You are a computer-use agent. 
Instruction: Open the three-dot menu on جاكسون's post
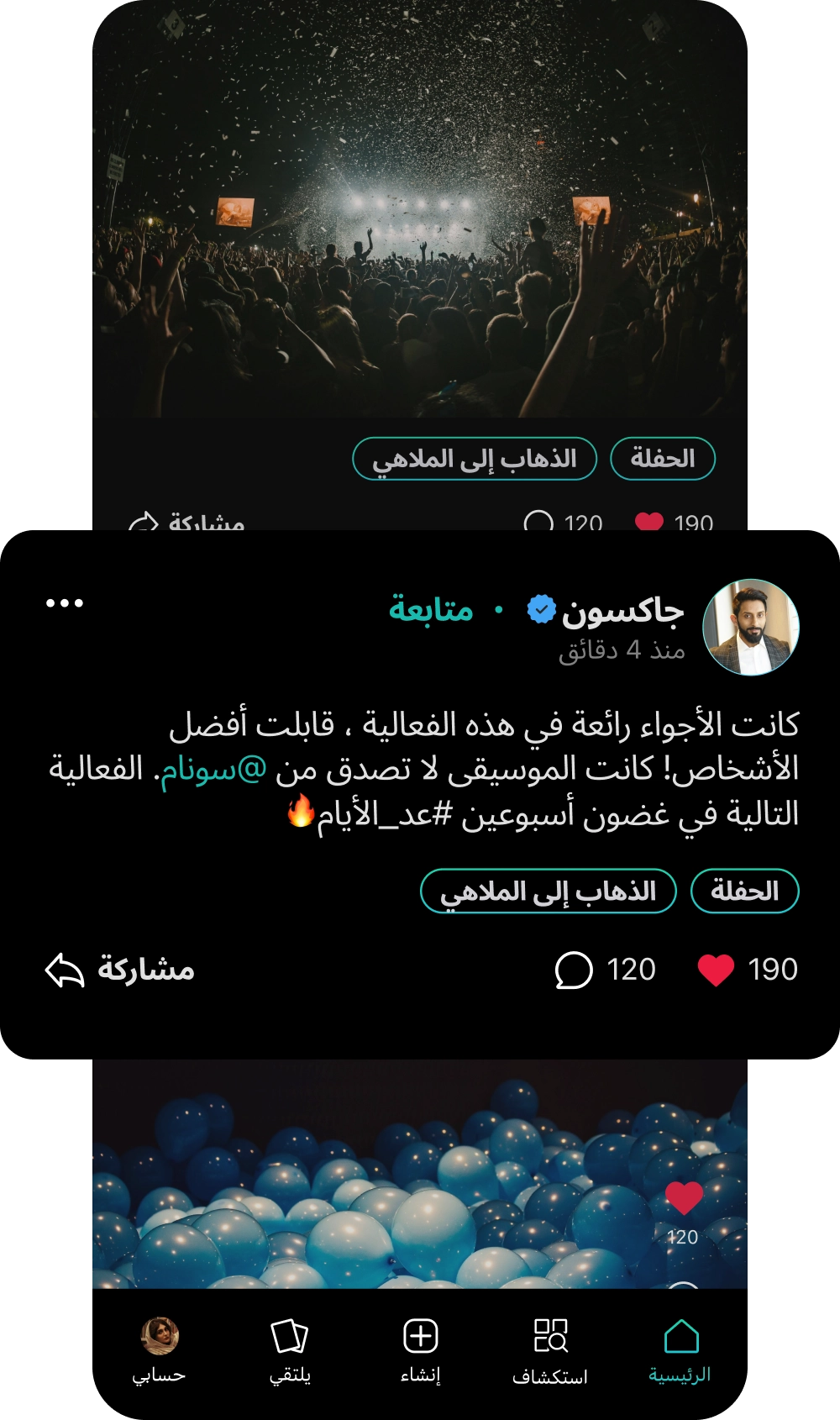click(x=65, y=603)
